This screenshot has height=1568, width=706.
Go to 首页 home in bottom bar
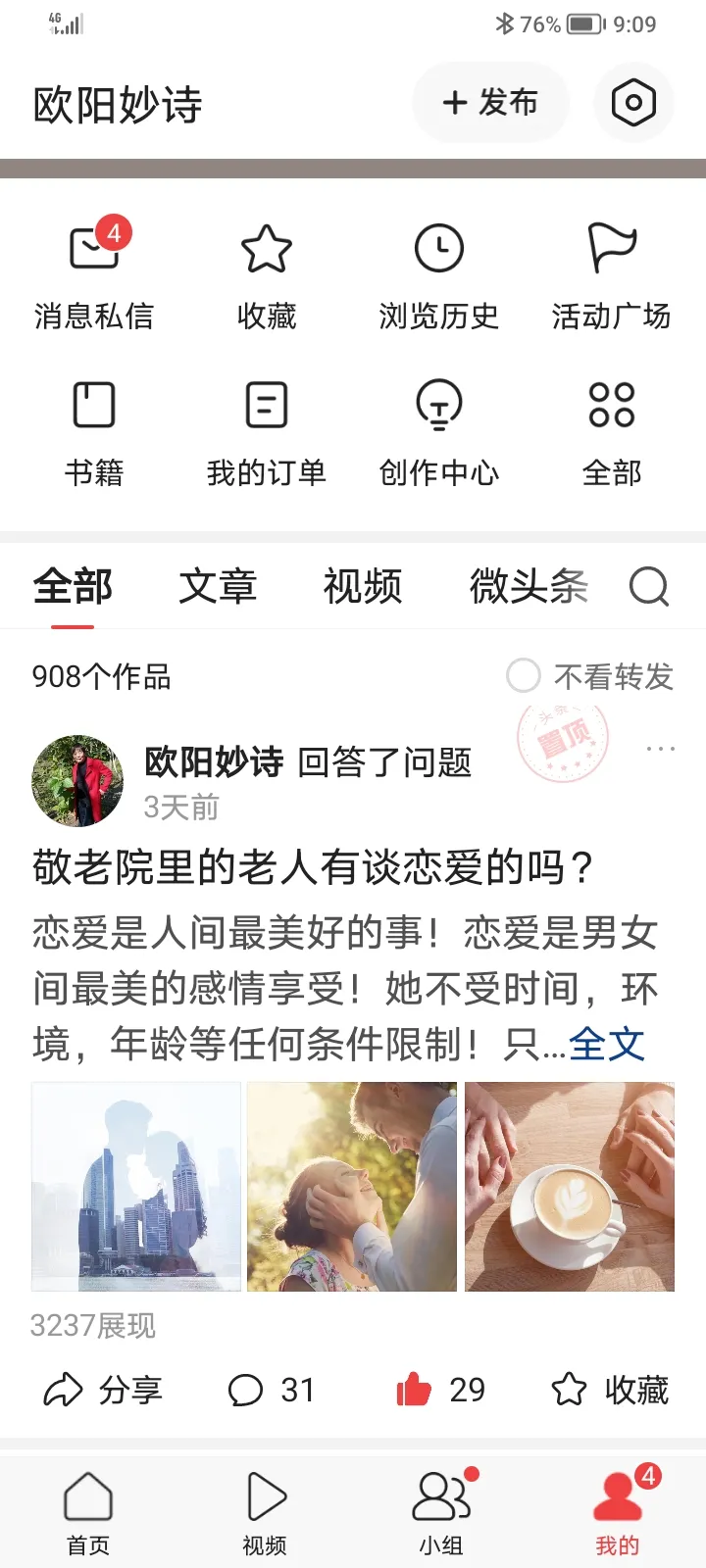pyautogui.click(x=88, y=1514)
